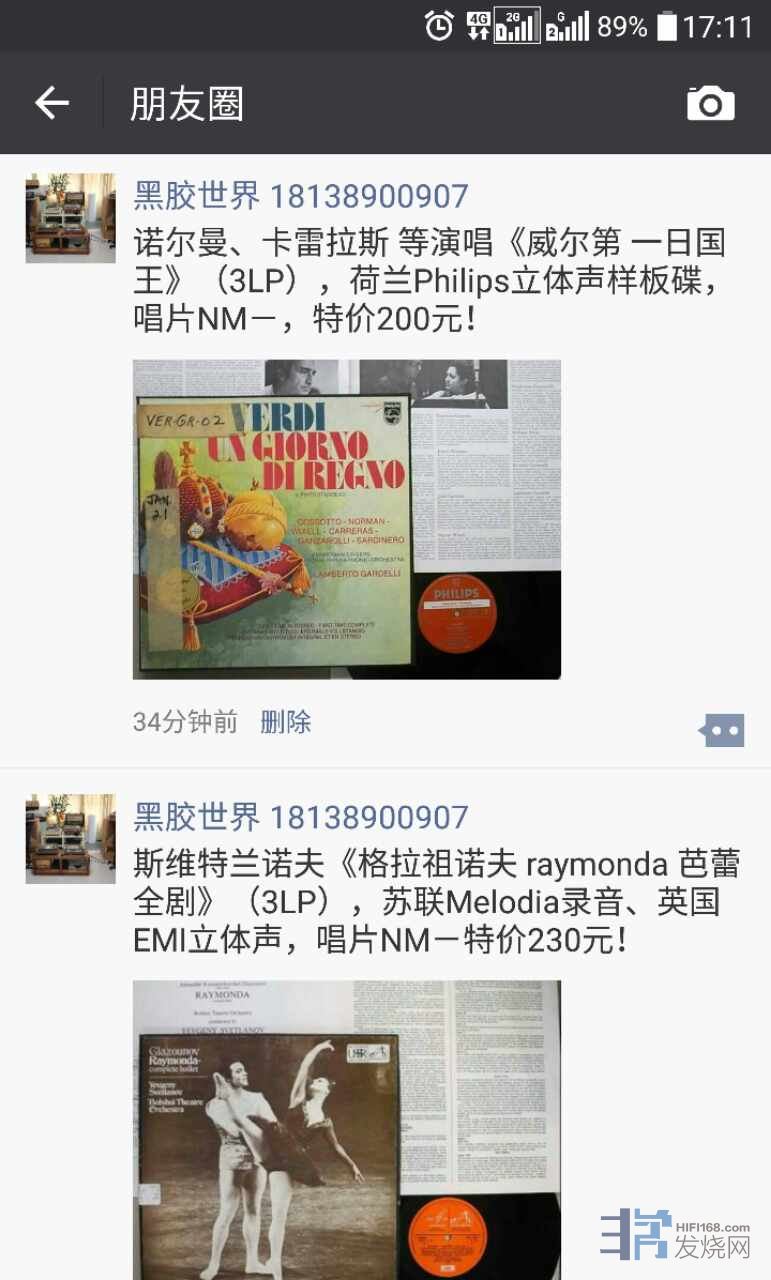The height and width of the screenshot is (1280, 771).
Task: Delete the post from 34分钟前
Action: point(286,722)
